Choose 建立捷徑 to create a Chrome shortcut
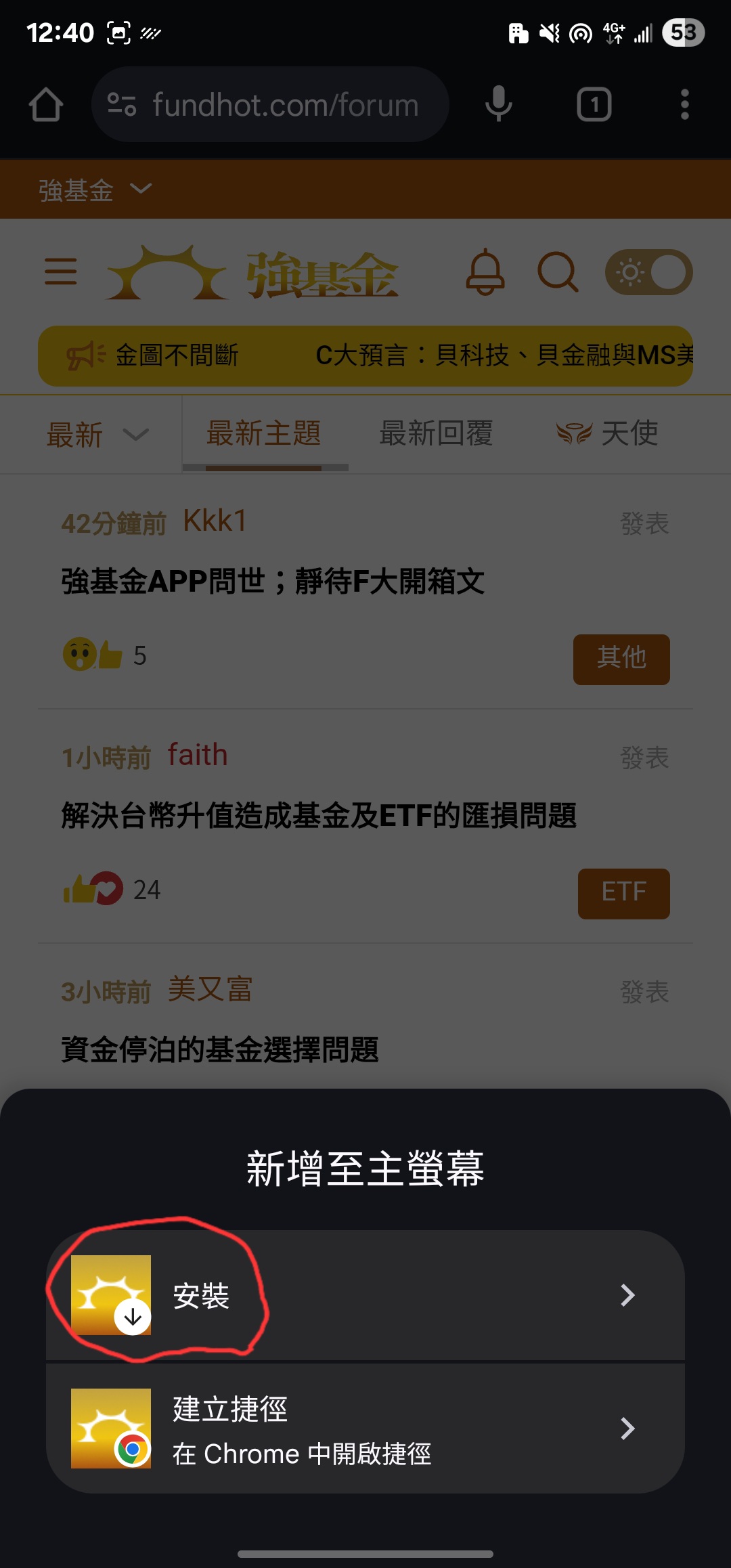 (x=365, y=1429)
